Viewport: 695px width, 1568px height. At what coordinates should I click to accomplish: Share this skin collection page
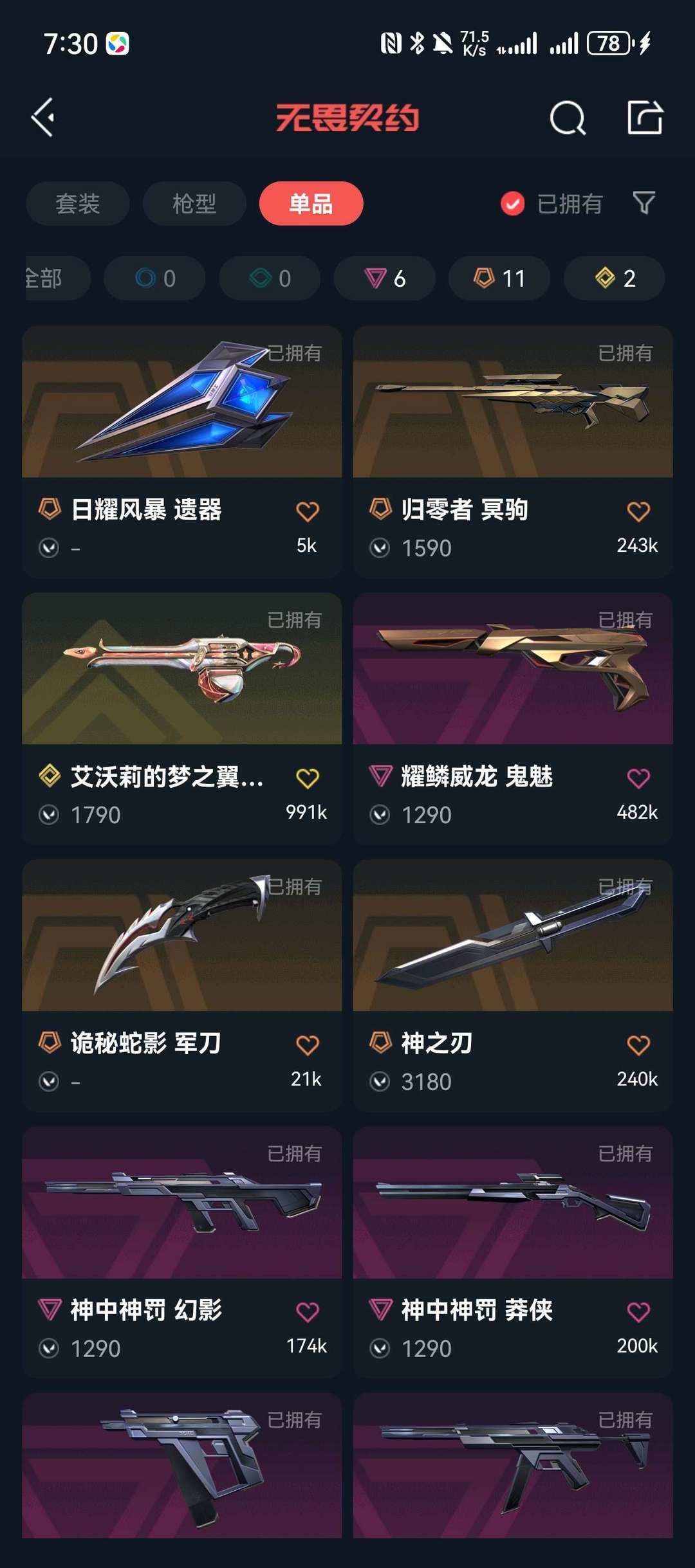pos(645,118)
